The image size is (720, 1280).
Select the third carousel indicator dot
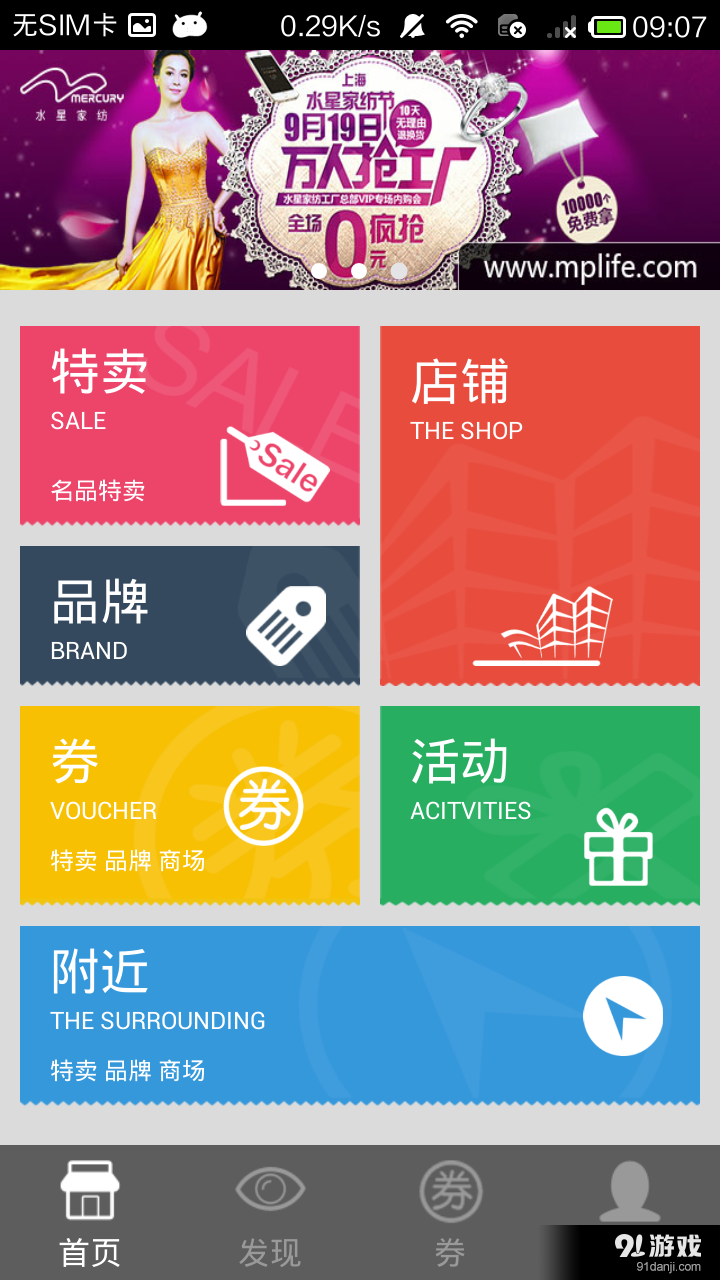click(398, 269)
